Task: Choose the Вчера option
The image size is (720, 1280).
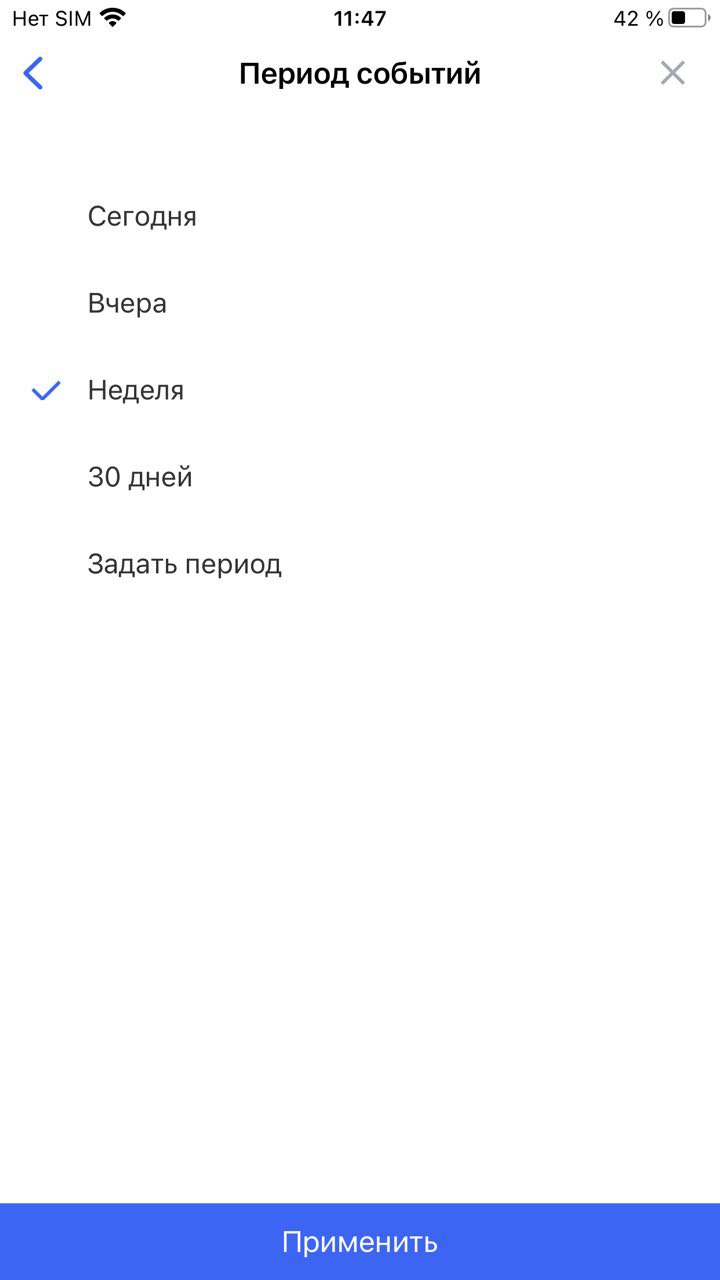Action: pos(360,304)
